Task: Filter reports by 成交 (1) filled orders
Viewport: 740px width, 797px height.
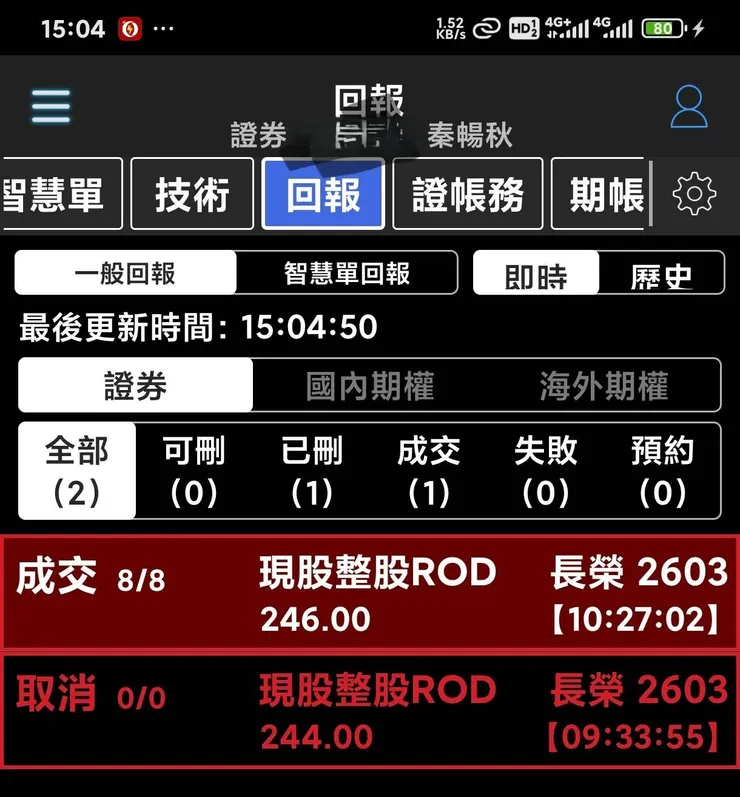Action: 429,470
